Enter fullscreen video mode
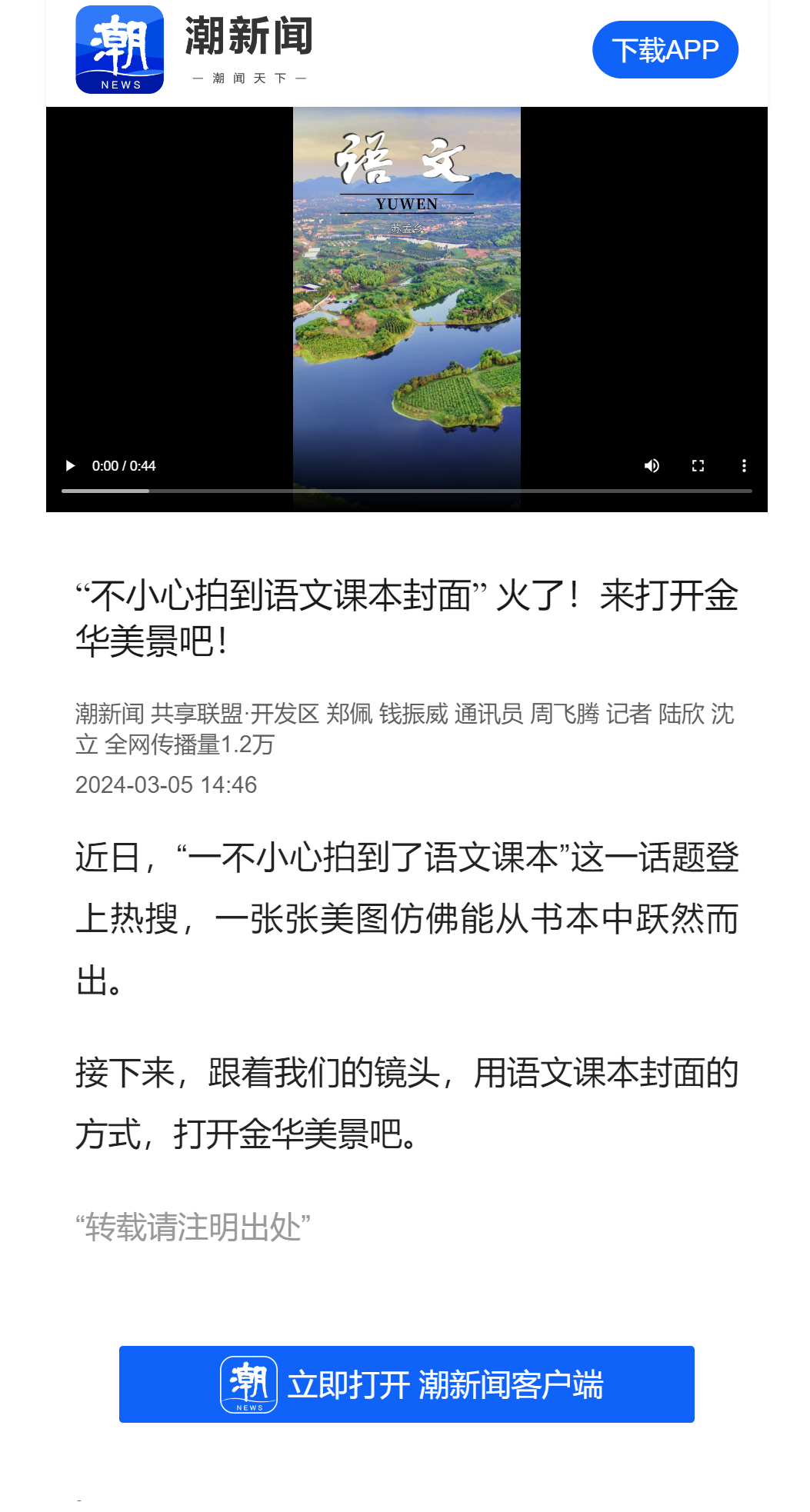 pyautogui.click(x=698, y=465)
